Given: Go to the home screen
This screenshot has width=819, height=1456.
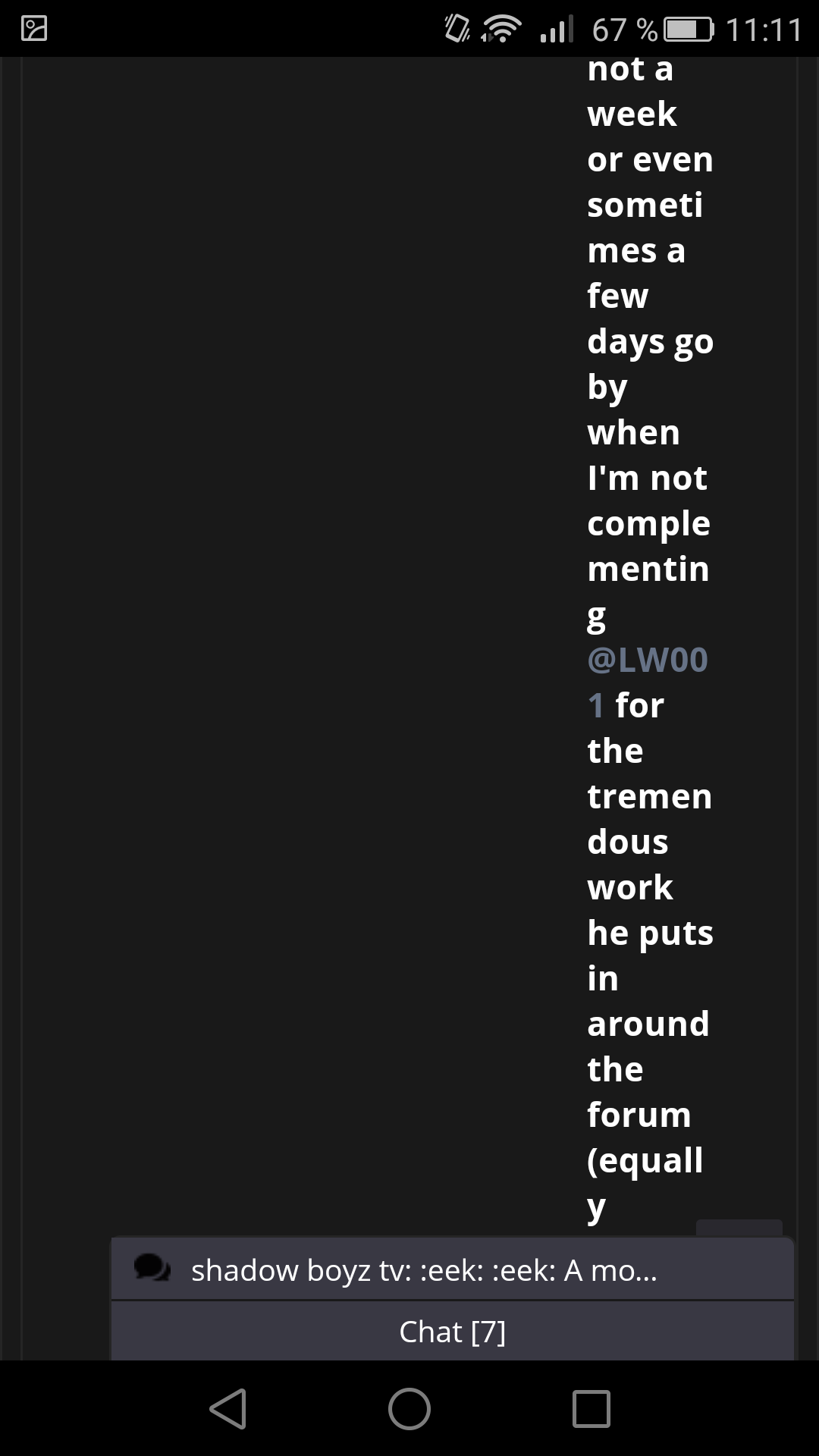Looking at the screenshot, I should (x=409, y=1409).
